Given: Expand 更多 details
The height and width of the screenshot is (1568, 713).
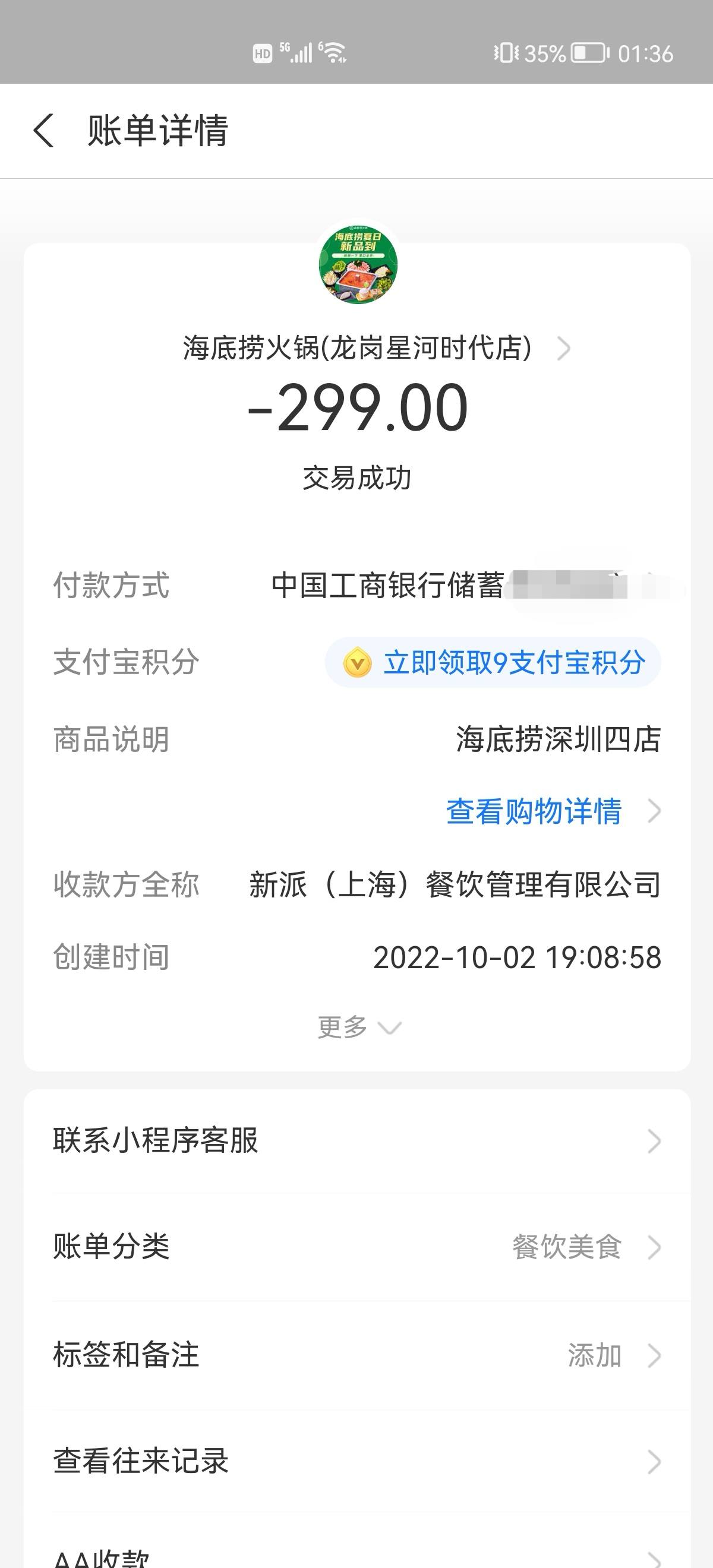Looking at the screenshot, I should [x=359, y=1028].
